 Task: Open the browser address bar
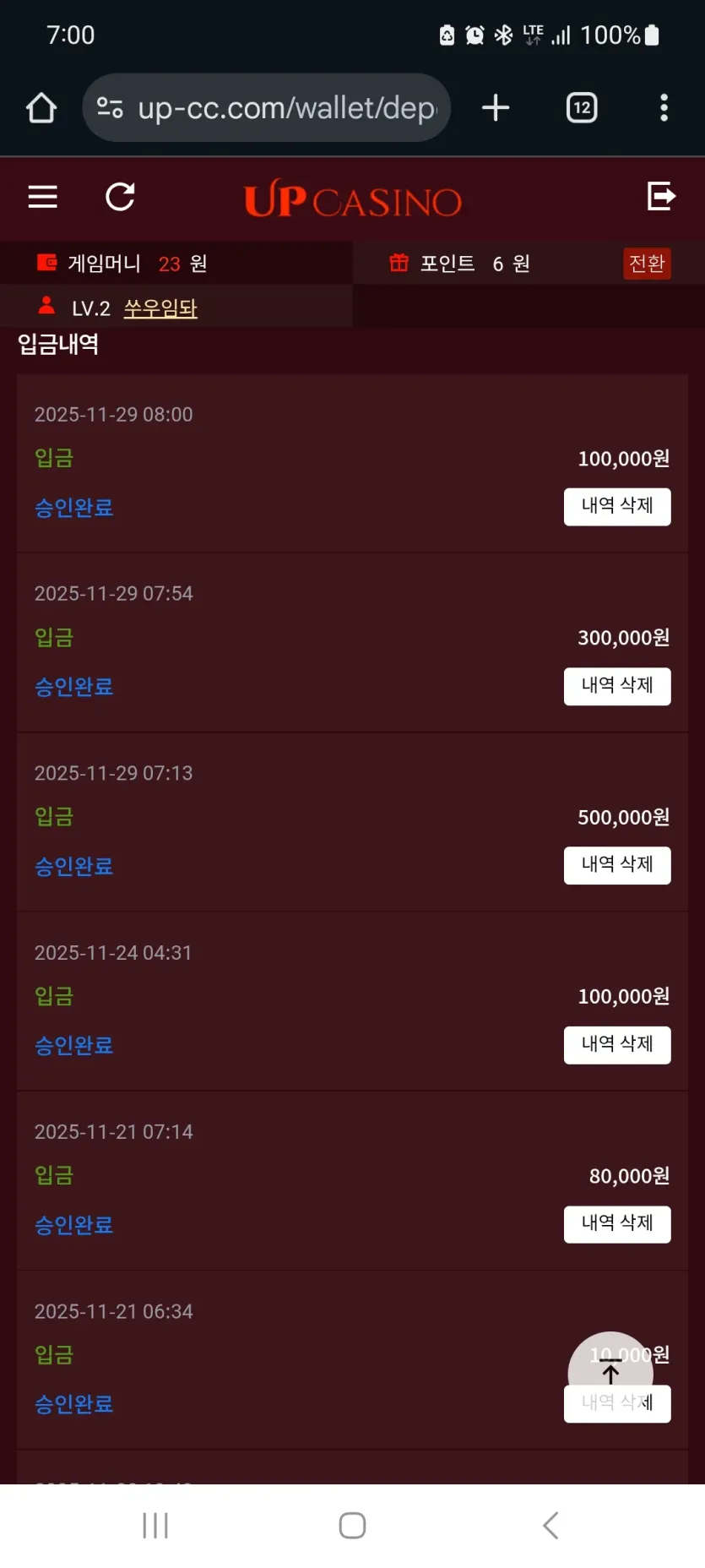click(x=266, y=107)
